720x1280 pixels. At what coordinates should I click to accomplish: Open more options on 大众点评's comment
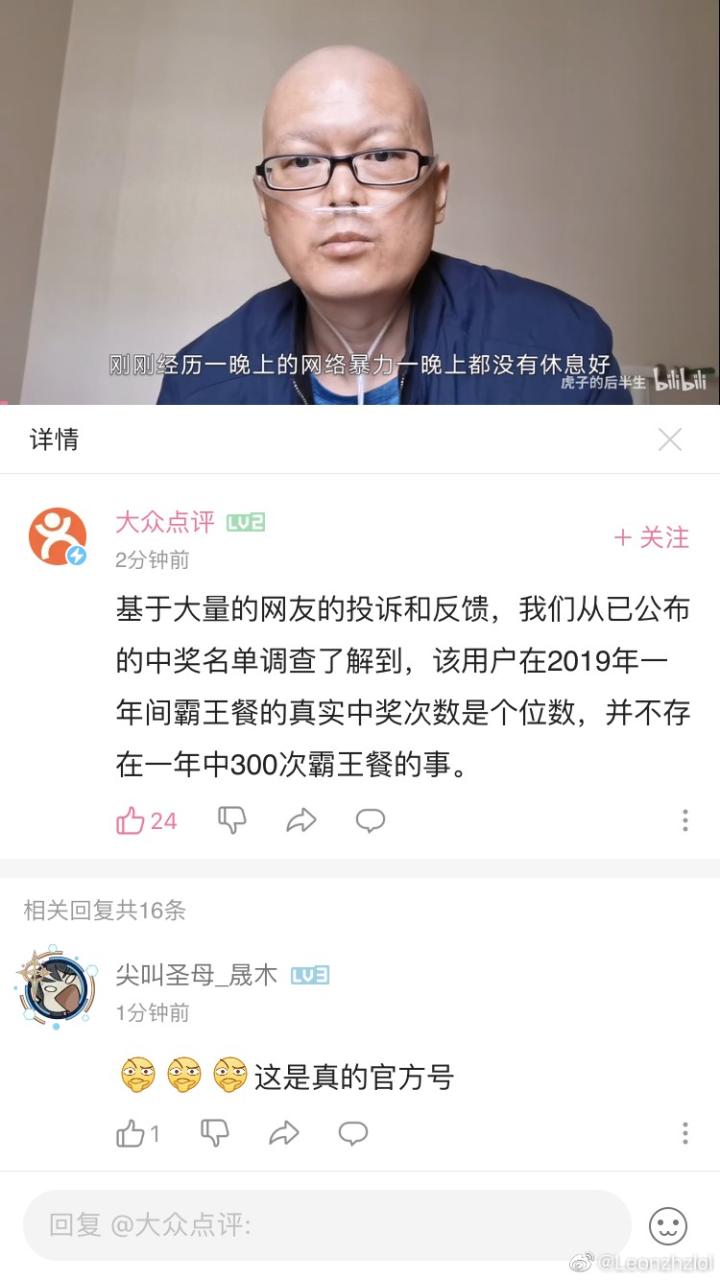click(x=685, y=821)
